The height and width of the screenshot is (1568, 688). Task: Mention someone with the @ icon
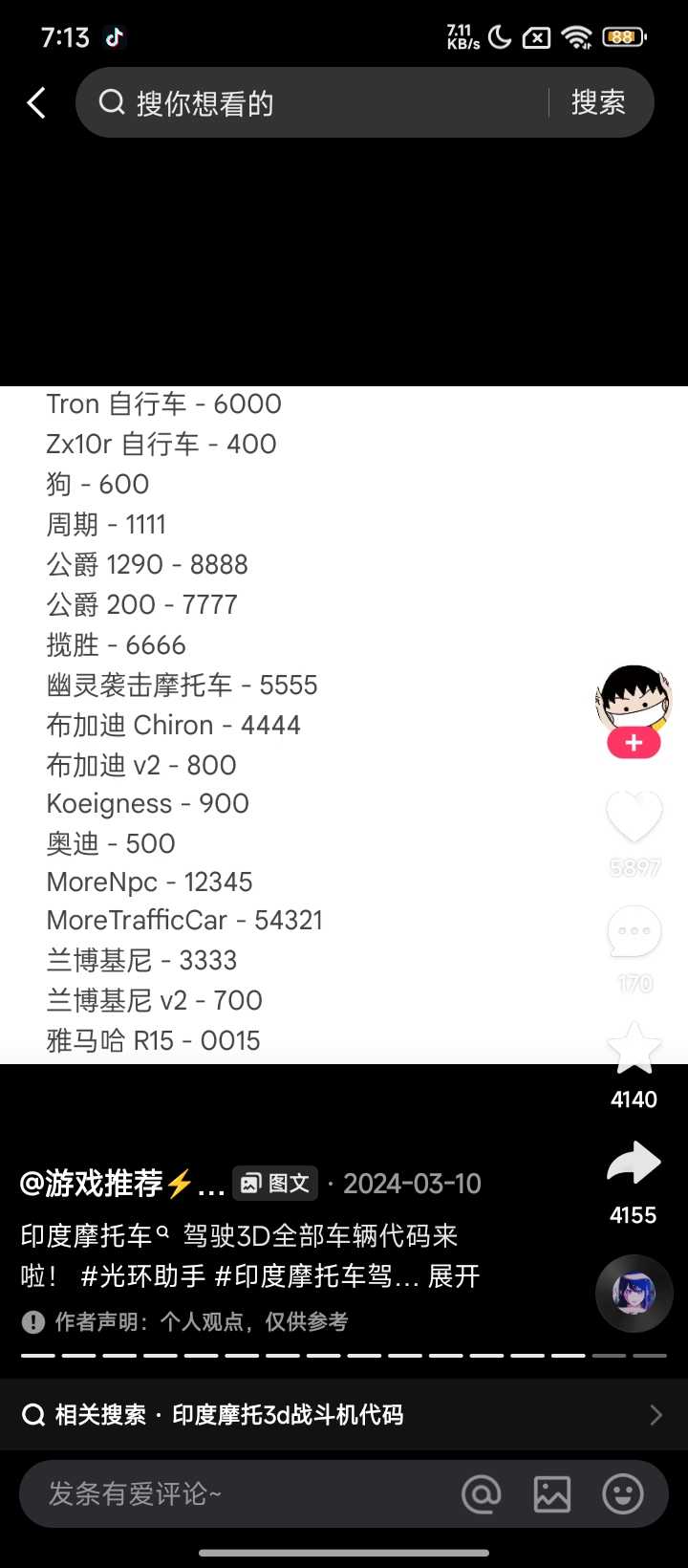tap(482, 1493)
